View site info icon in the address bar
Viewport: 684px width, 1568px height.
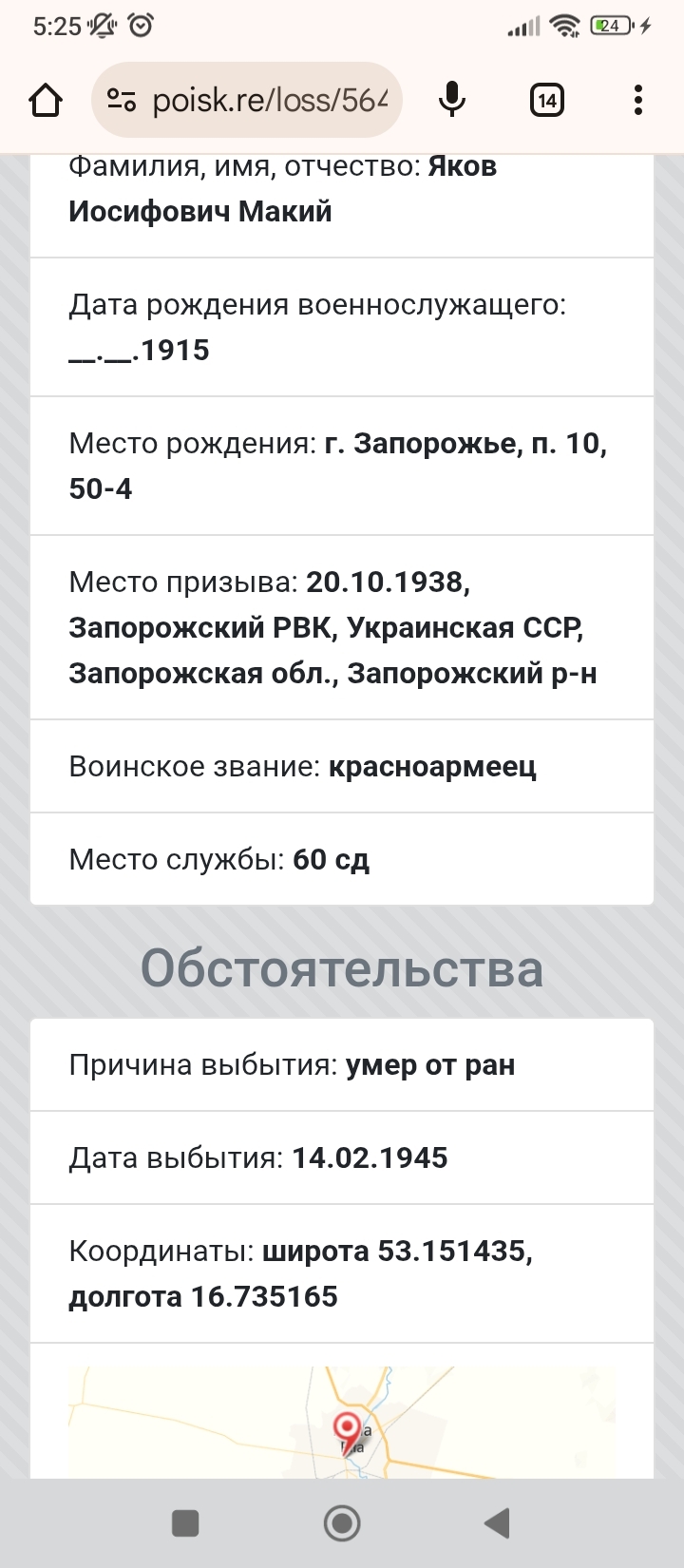click(x=122, y=100)
